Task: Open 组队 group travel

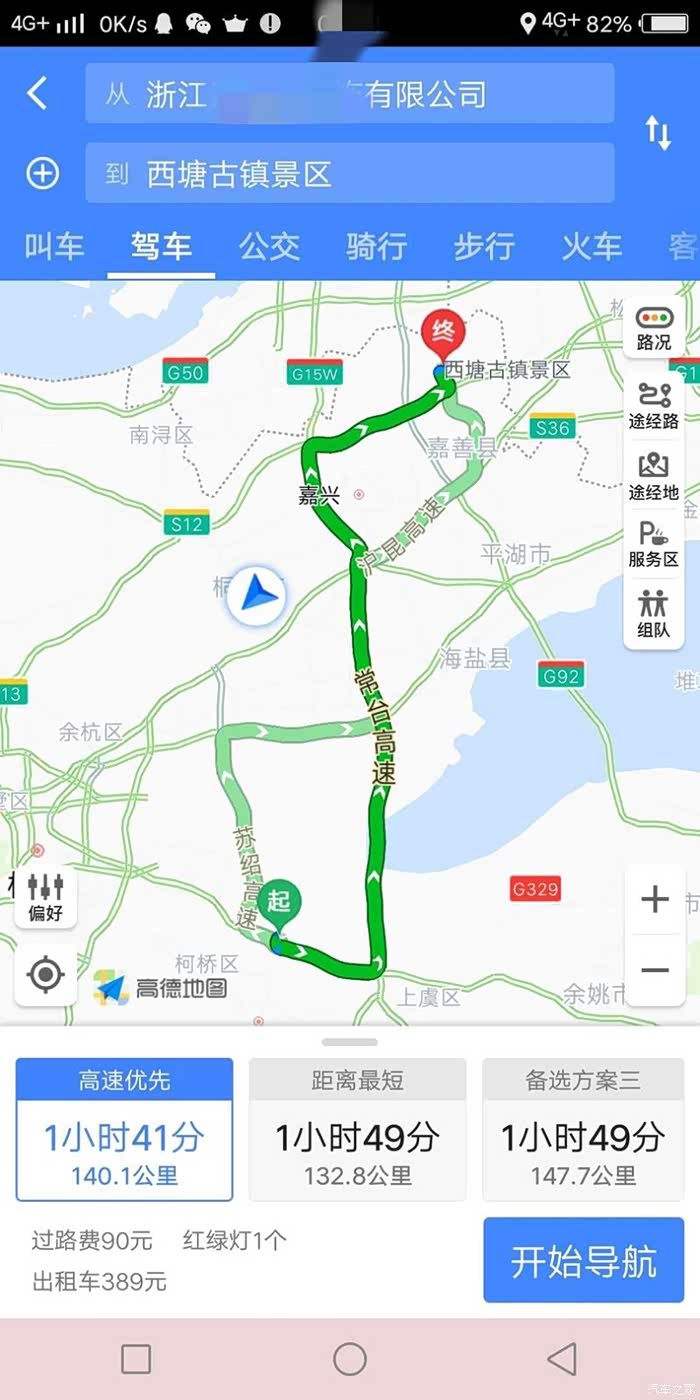Action: [x=654, y=614]
